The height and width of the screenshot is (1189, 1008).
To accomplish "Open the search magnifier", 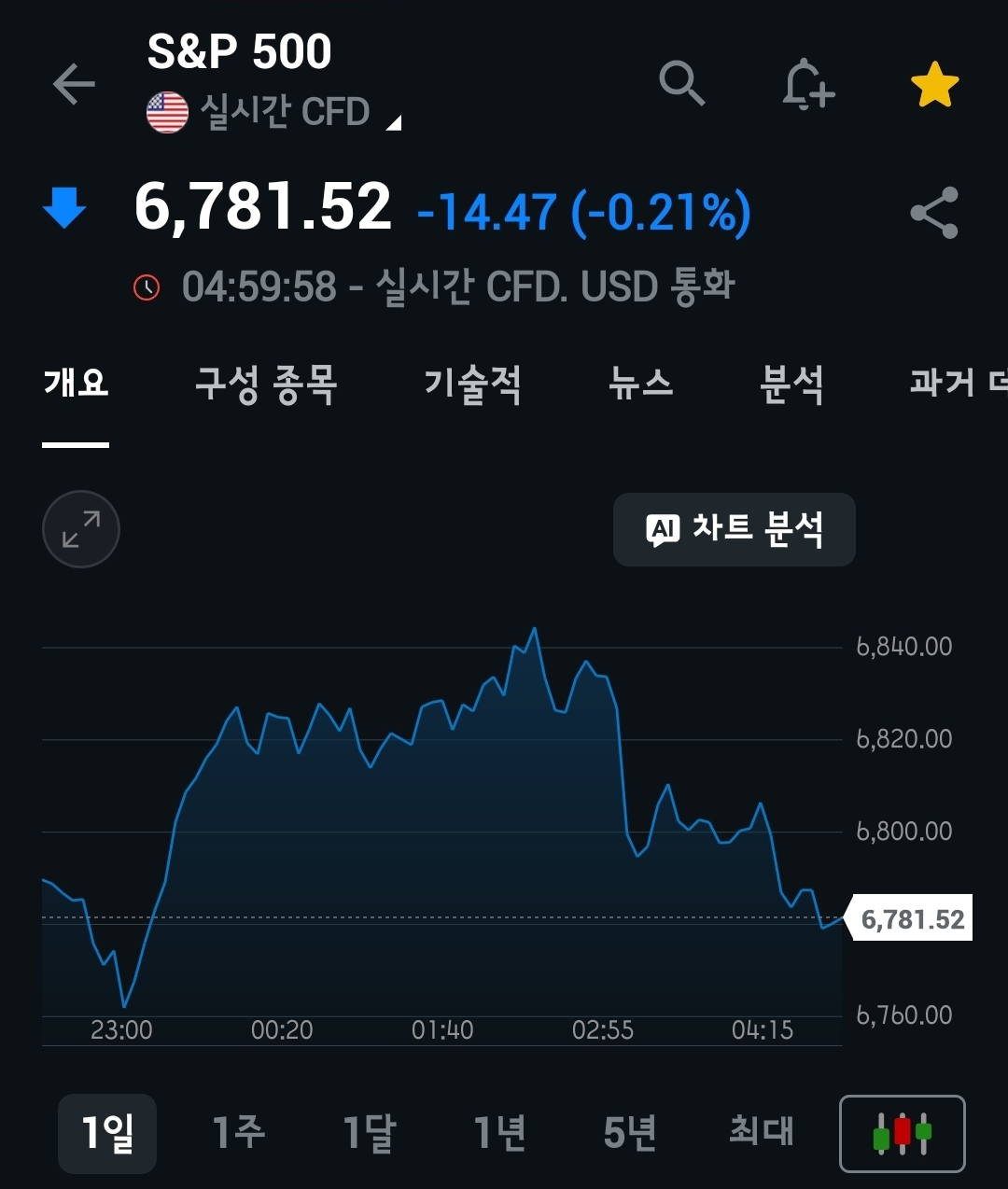I will point(682,84).
